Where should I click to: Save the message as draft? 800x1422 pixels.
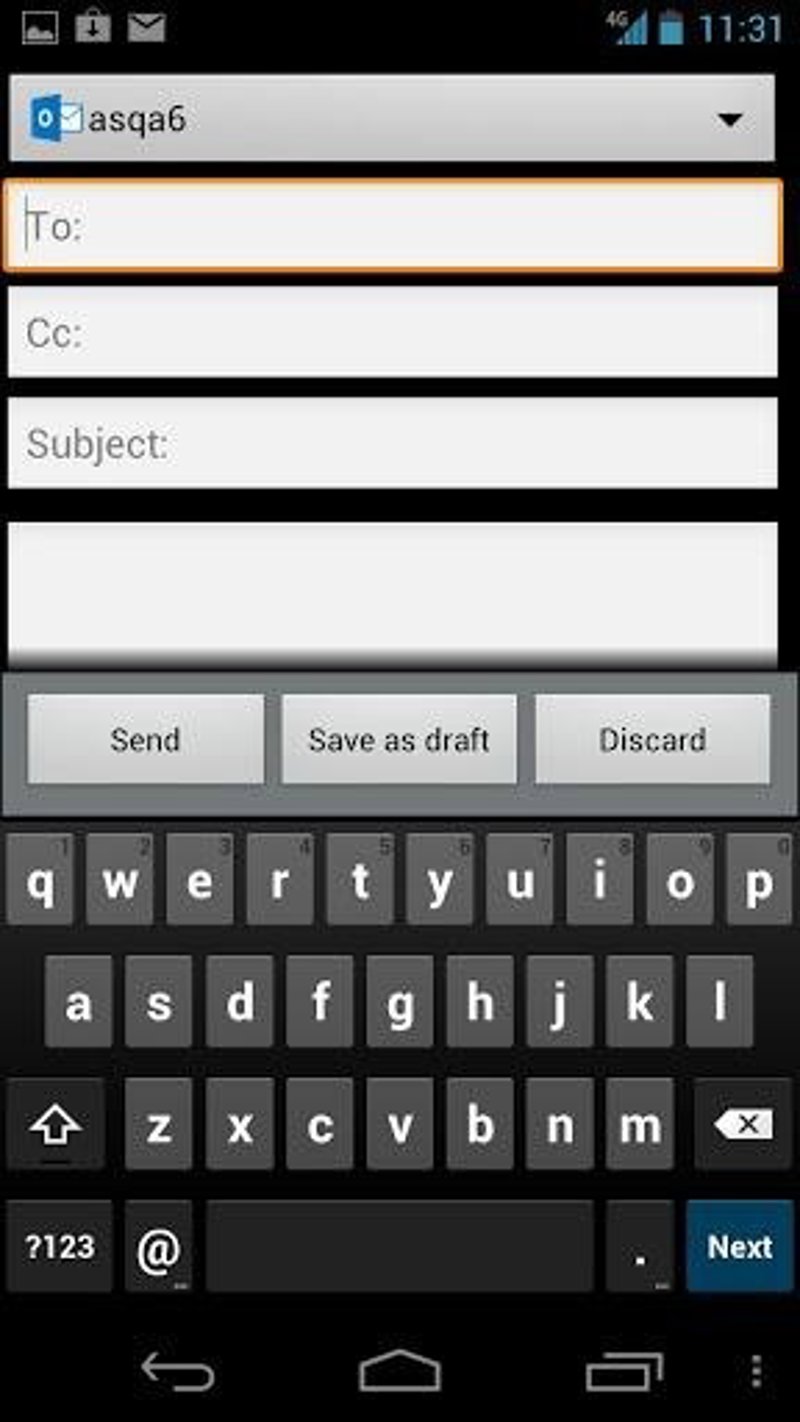(x=399, y=740)
